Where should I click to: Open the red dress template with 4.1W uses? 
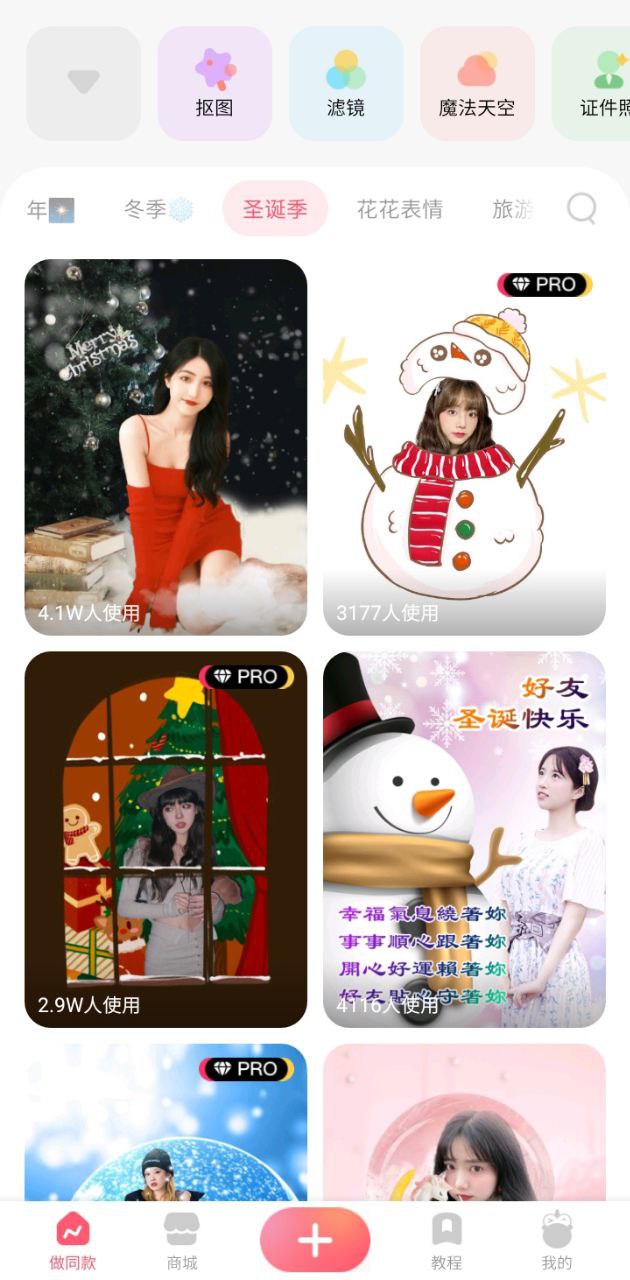(x=165, y=447)
